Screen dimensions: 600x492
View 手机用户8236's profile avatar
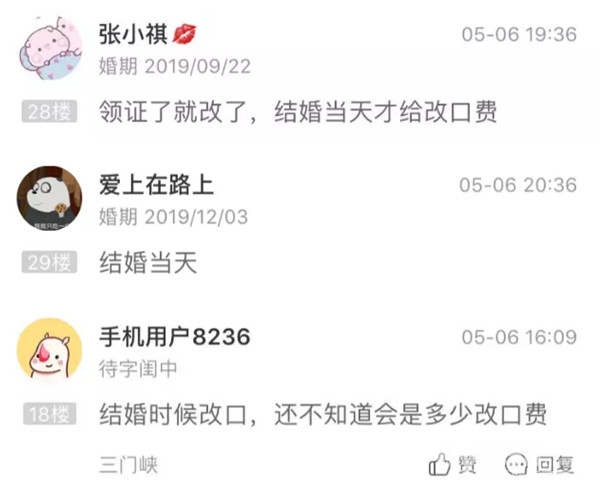[49, 350]
